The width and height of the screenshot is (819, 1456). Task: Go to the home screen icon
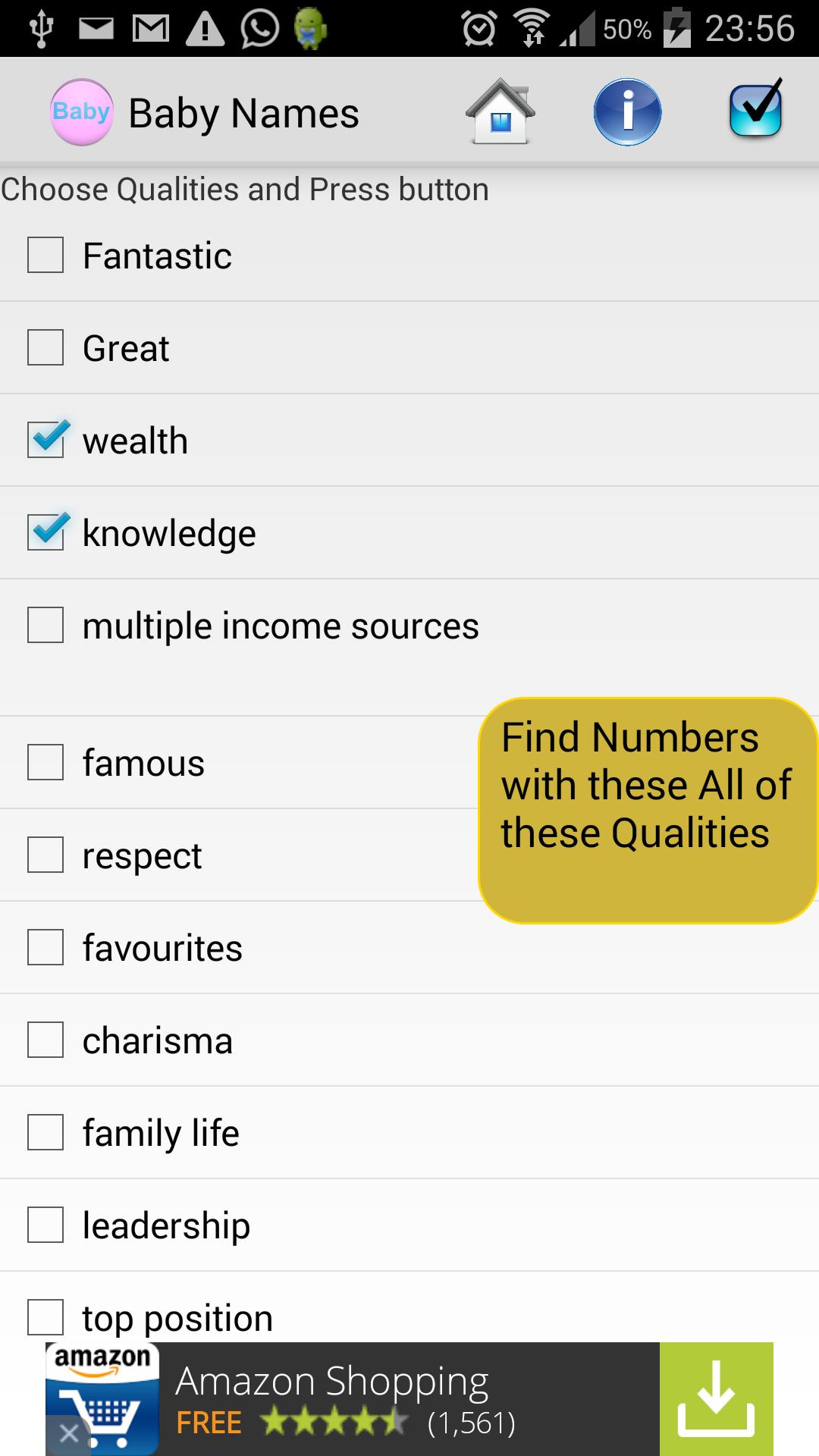pyautogui.click(x=500, y=112)
